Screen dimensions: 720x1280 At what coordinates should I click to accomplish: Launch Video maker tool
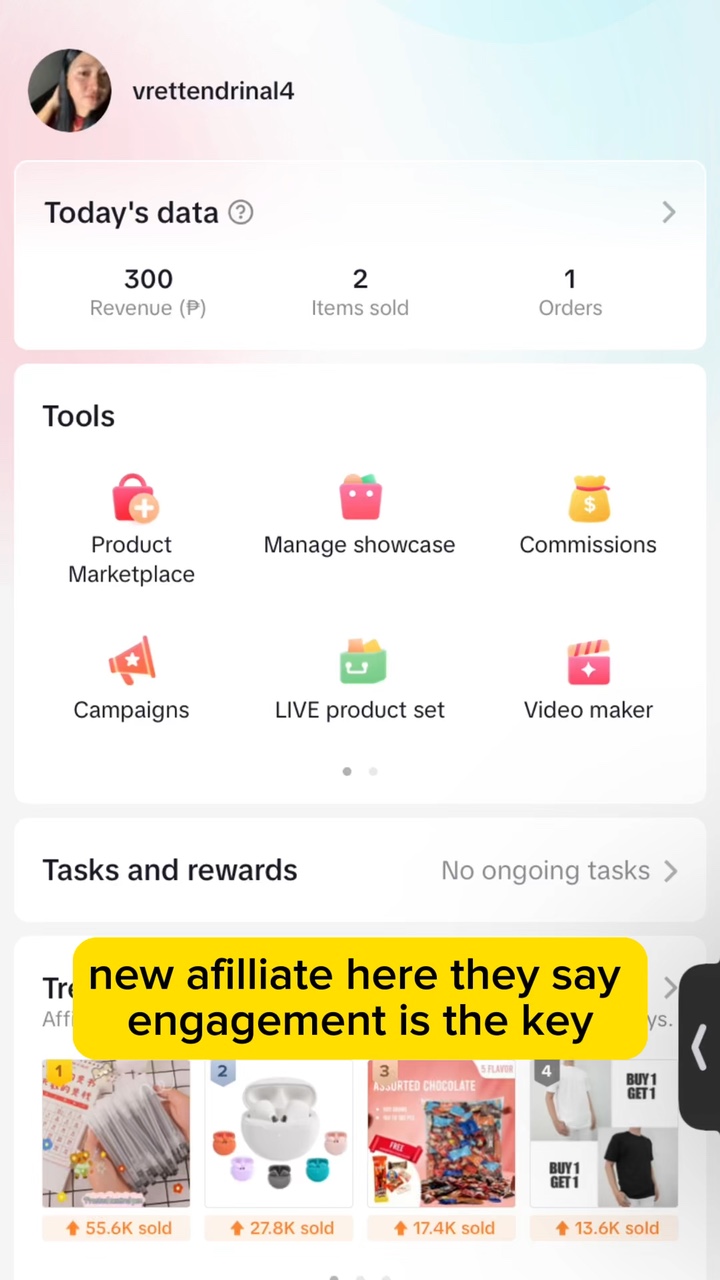pos(588,678)
